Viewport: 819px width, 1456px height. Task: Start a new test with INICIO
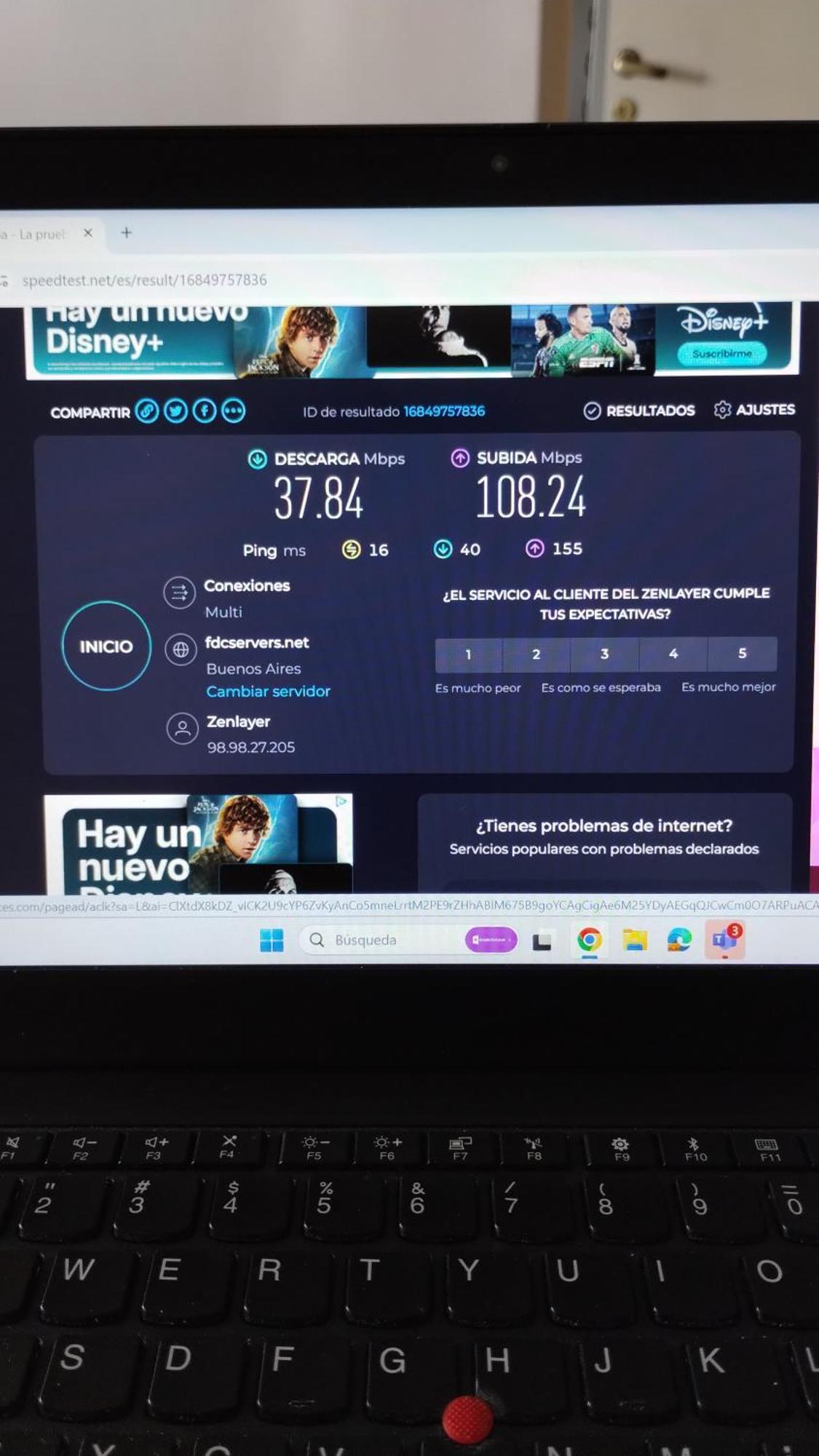pyautogui.click(x=106, y=646)
